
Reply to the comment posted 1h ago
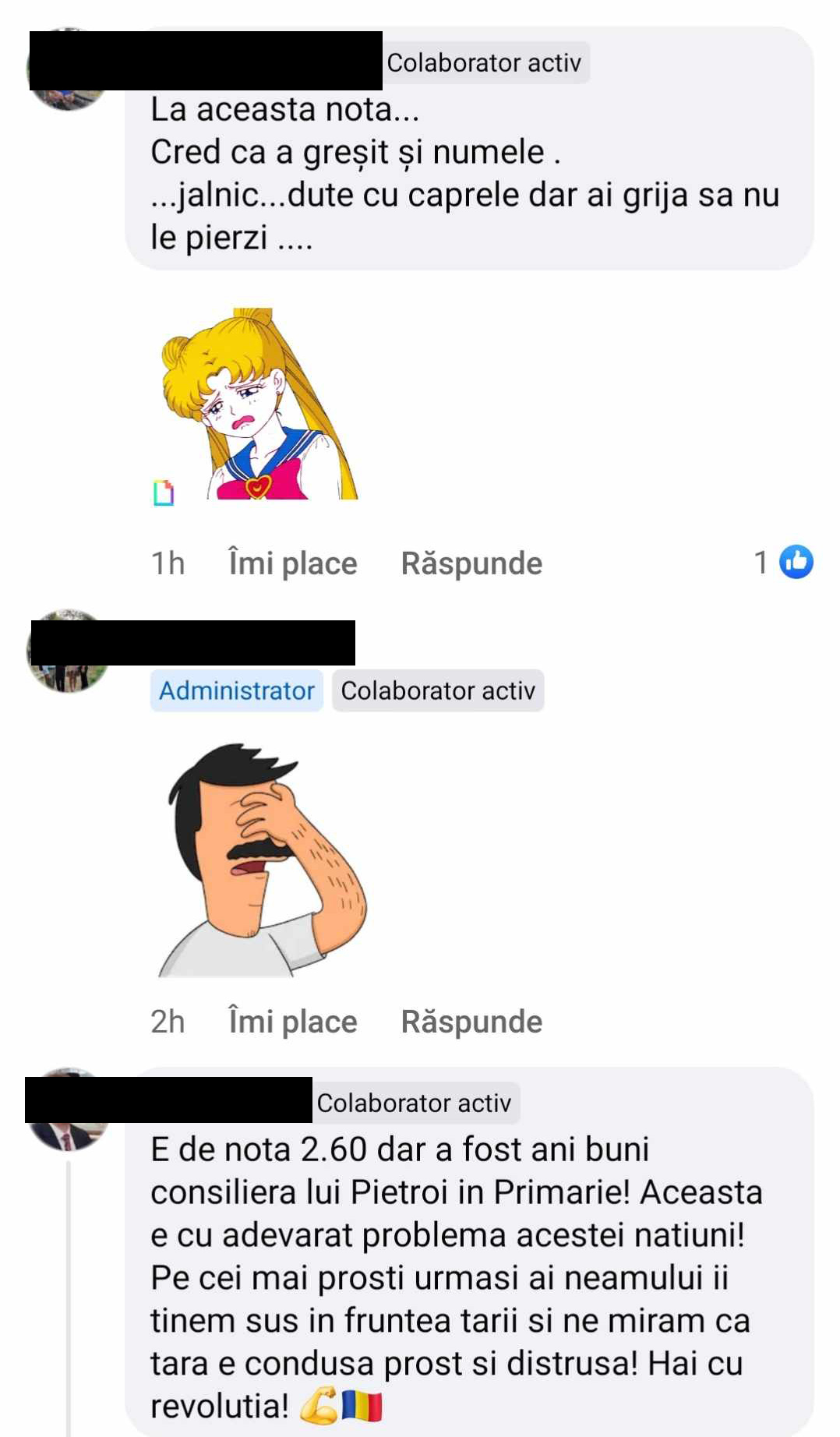pyautogui.click(x=471, y=563)
